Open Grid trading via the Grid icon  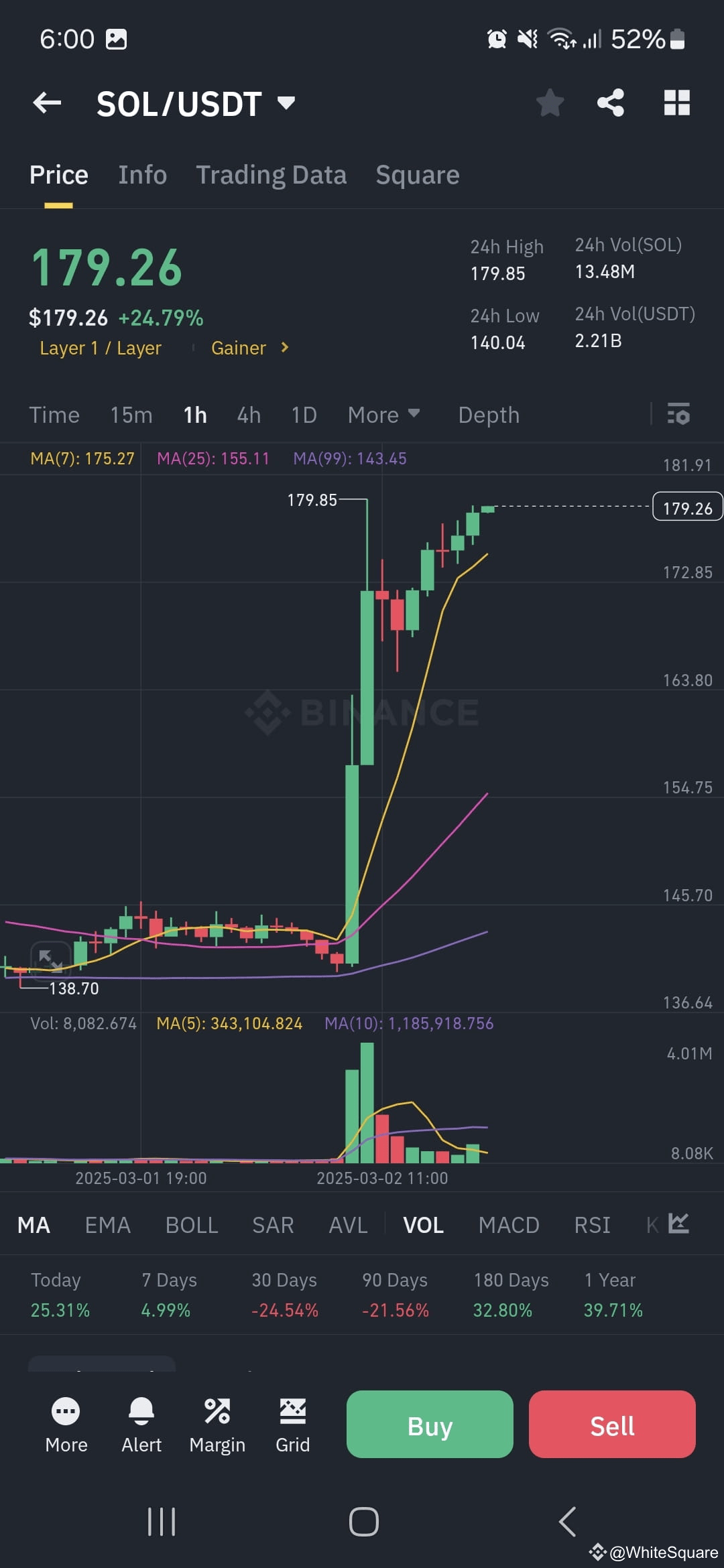[293, 1410]
